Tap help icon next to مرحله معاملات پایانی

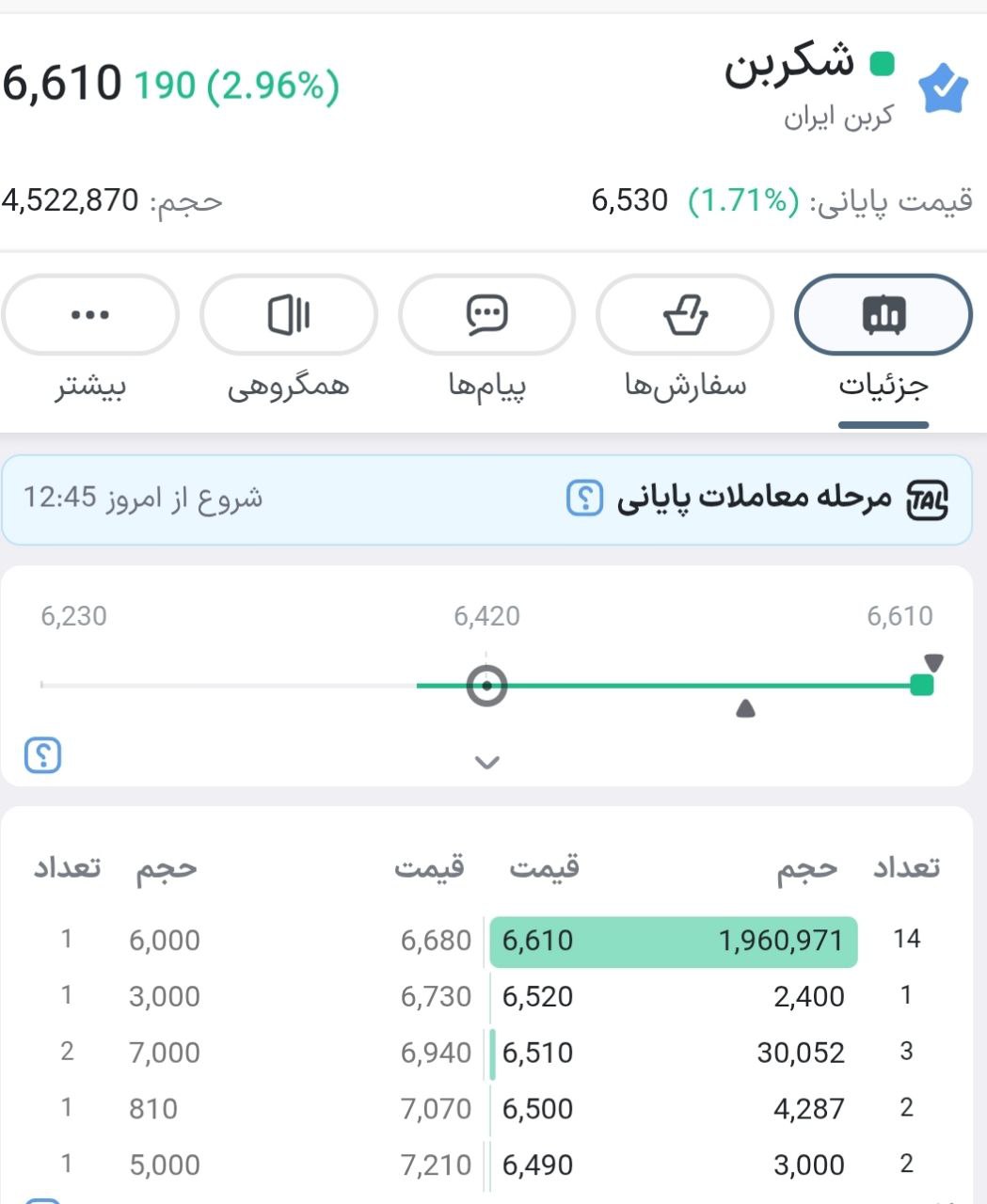(584, 498)
